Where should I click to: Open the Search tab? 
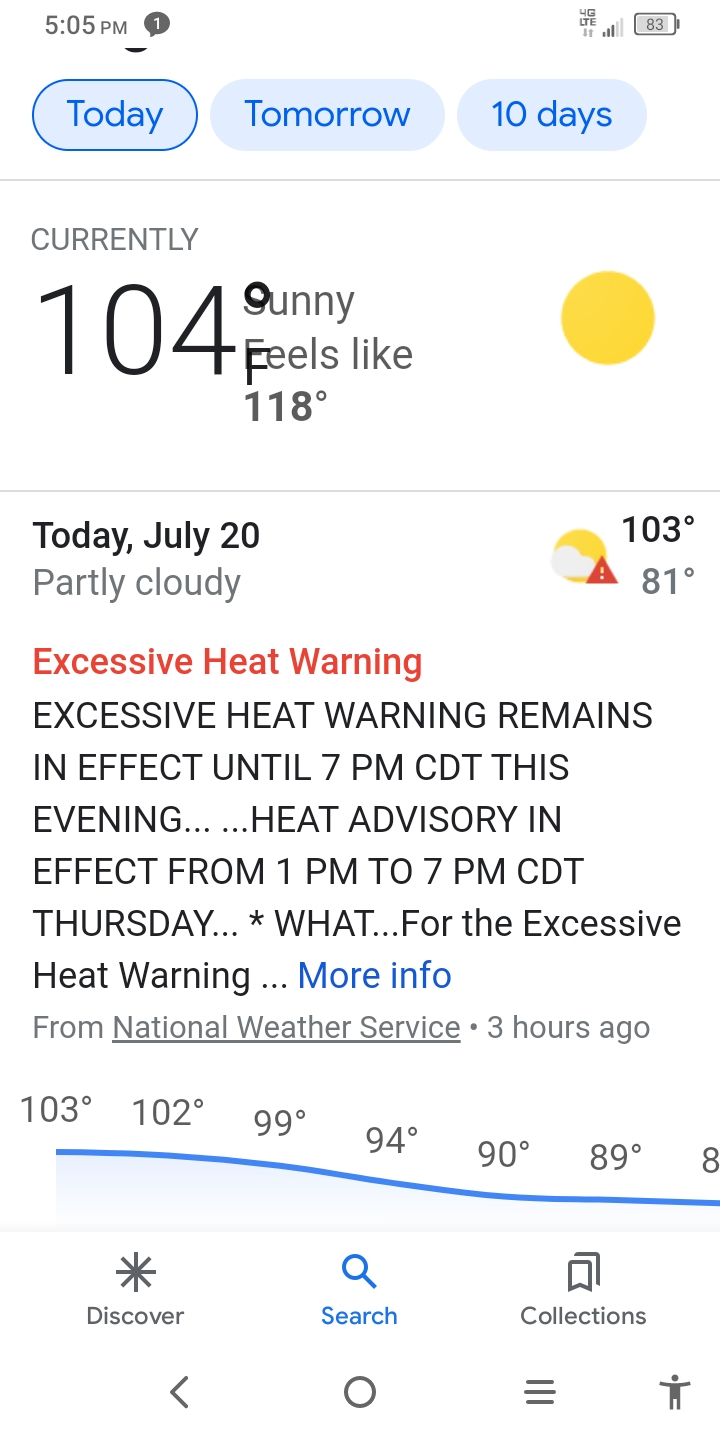click(359, 1290)
